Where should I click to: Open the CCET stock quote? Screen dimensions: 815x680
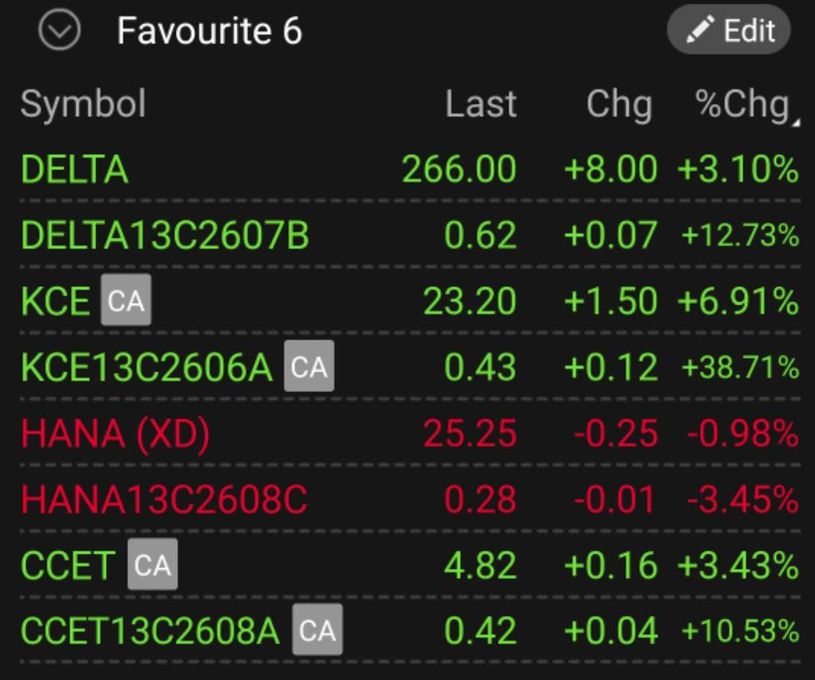[x=68, y=566]
